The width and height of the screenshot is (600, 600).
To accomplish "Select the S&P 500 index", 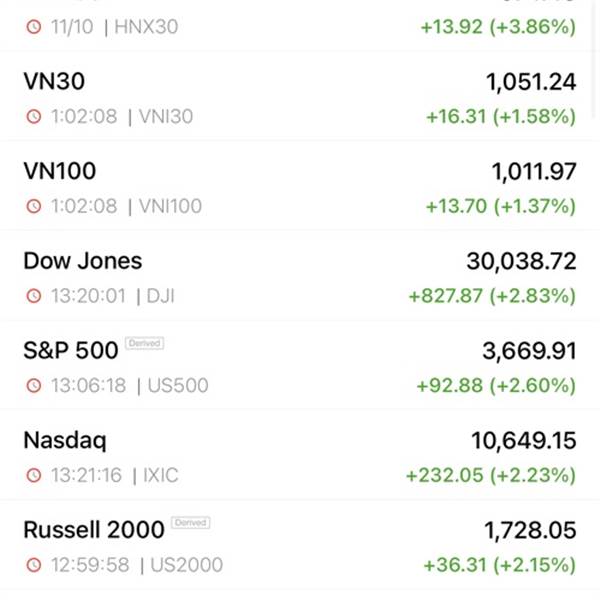I will [300, 367].
